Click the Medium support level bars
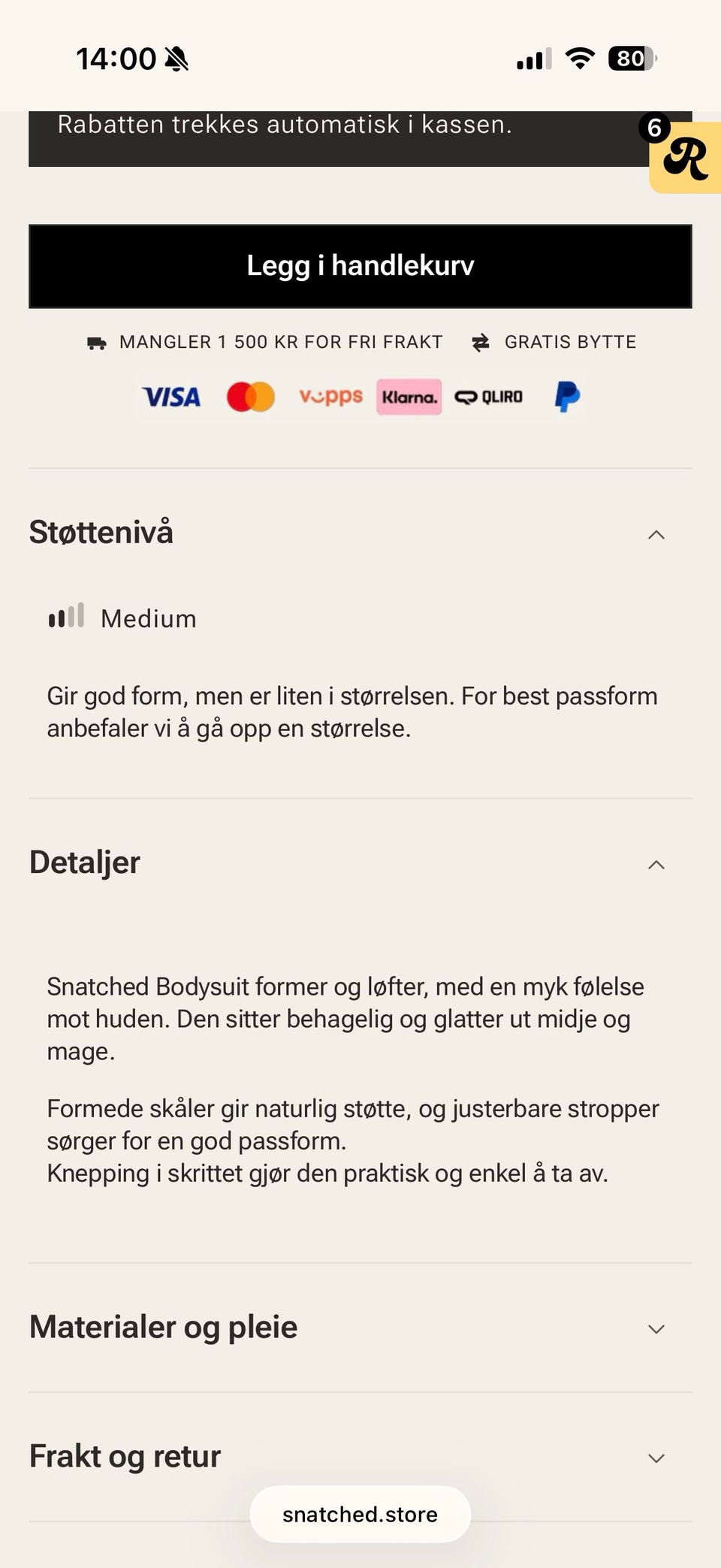This screenshot has width=721, height=1568. (x=66, y=616)
